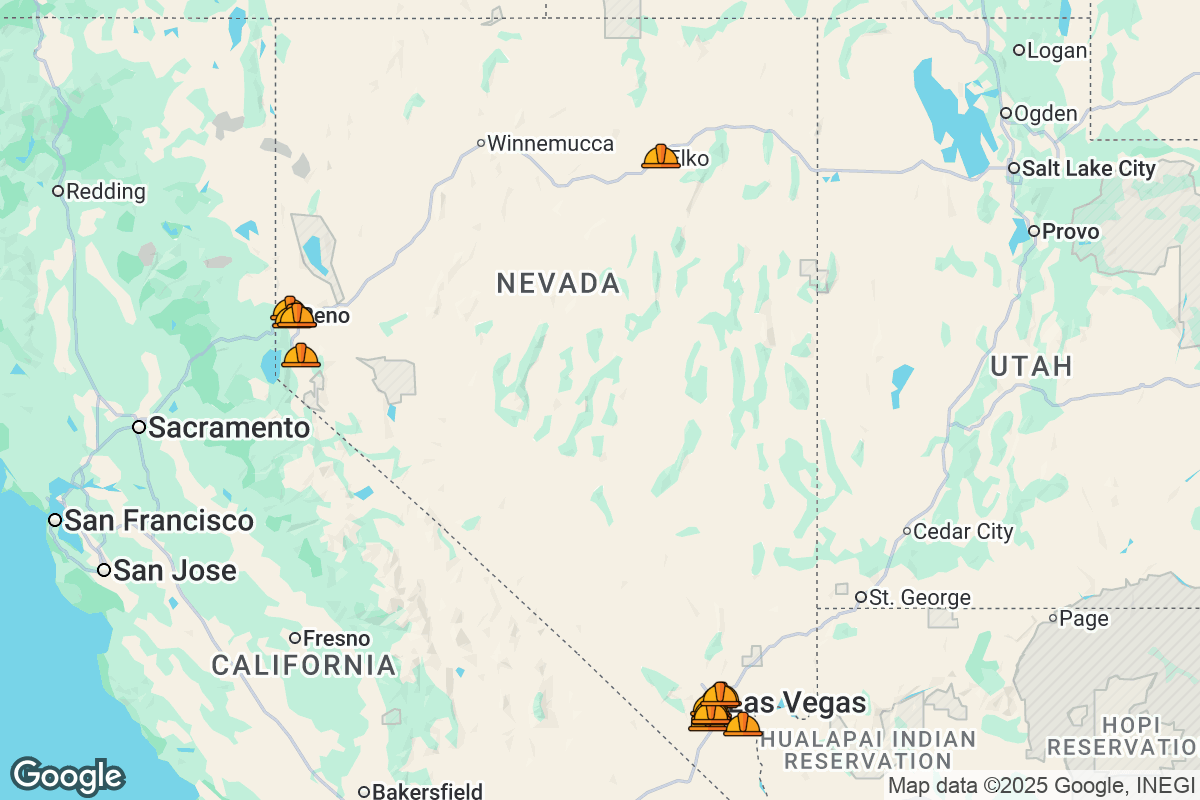Open the Google logo link on the map

[x=67, y=776]
